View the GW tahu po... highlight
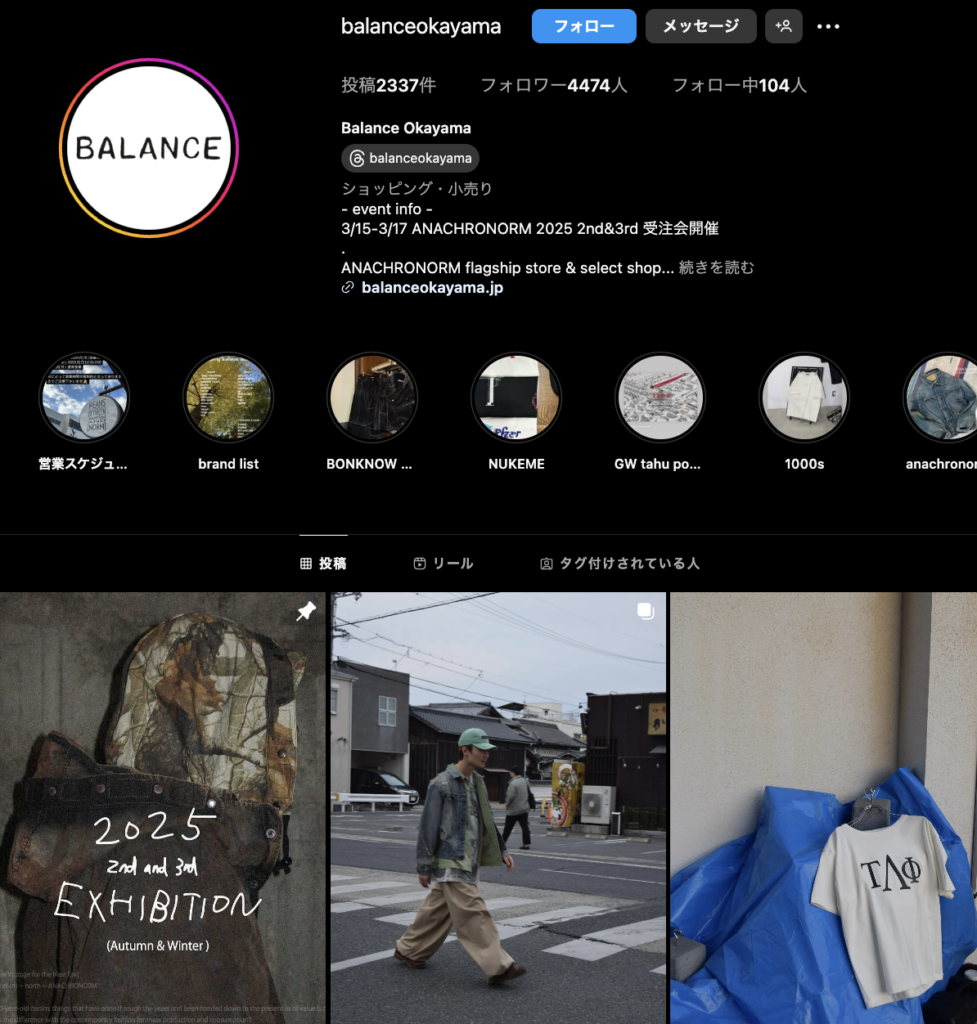Image resolution: width=977 pixels, height=1024 pixels. [660, 398]
